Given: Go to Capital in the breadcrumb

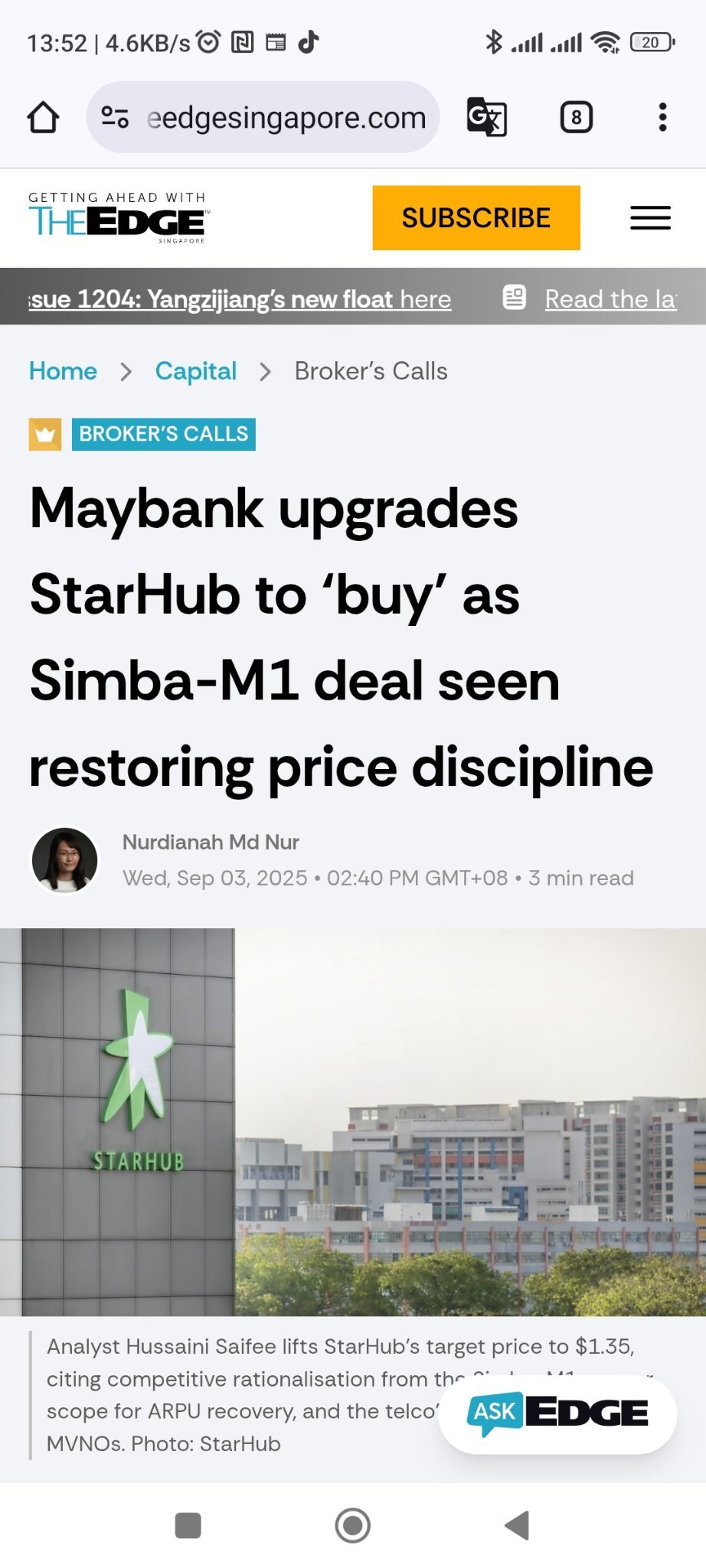Looking at the screenshot, I should [x=196, y=371].
